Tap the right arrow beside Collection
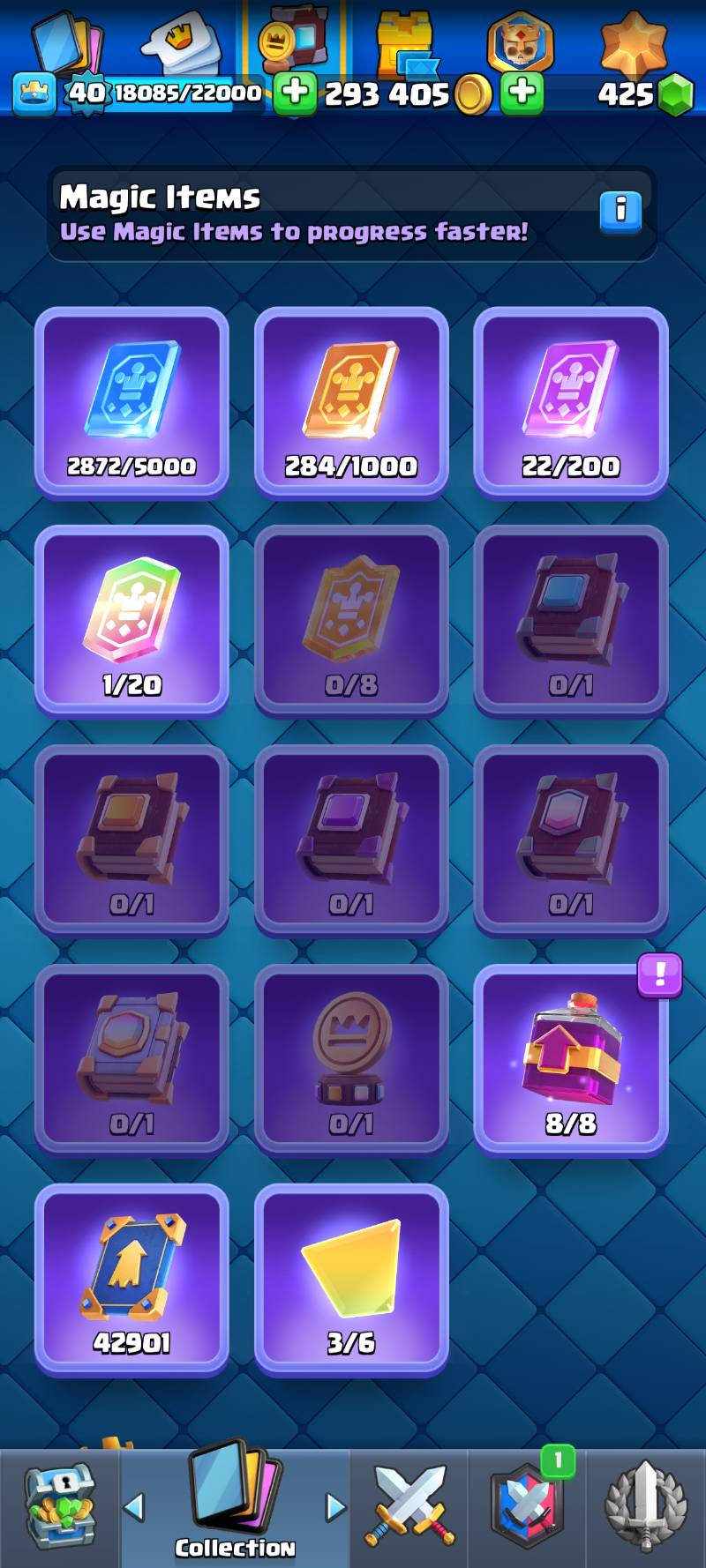 click(x=335, y=1506)
